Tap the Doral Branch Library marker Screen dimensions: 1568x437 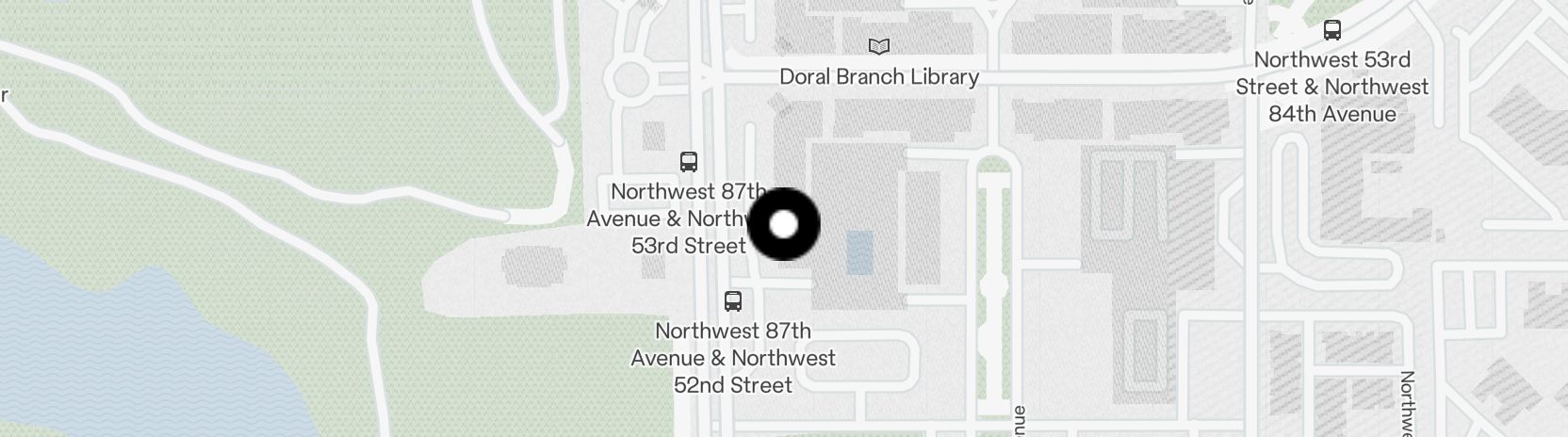pos(878,46)
